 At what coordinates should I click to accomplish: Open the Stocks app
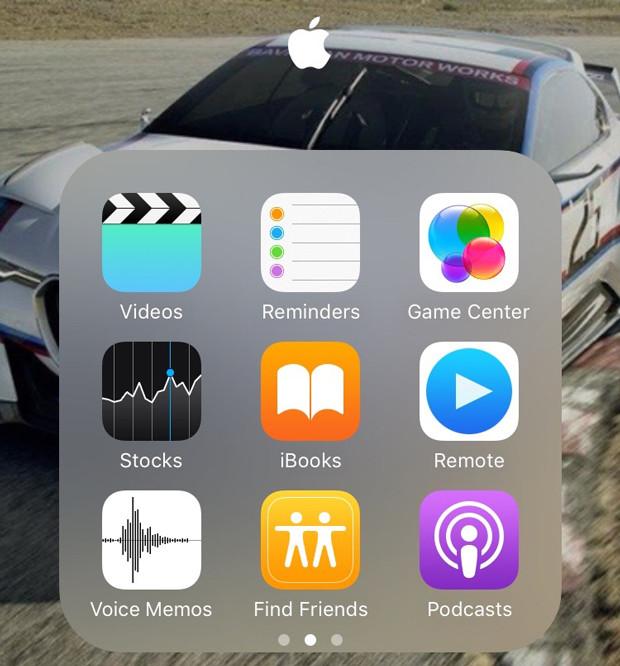pos(151,392)
